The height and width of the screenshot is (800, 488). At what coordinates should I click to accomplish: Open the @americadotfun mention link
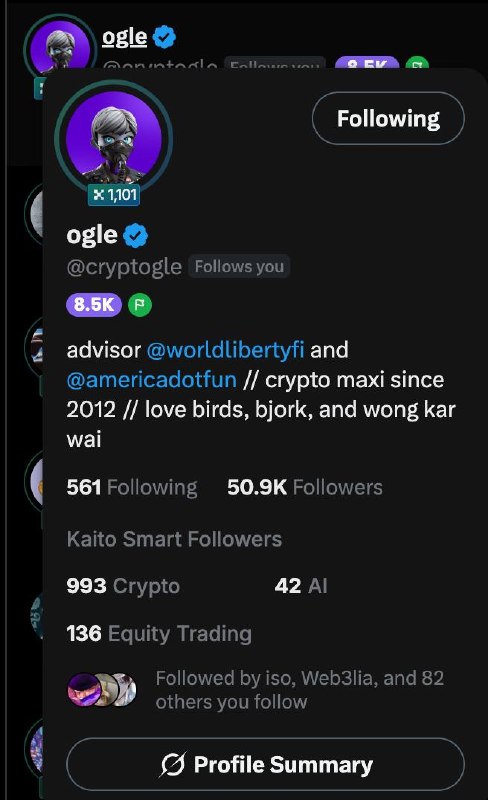point(152,380)
